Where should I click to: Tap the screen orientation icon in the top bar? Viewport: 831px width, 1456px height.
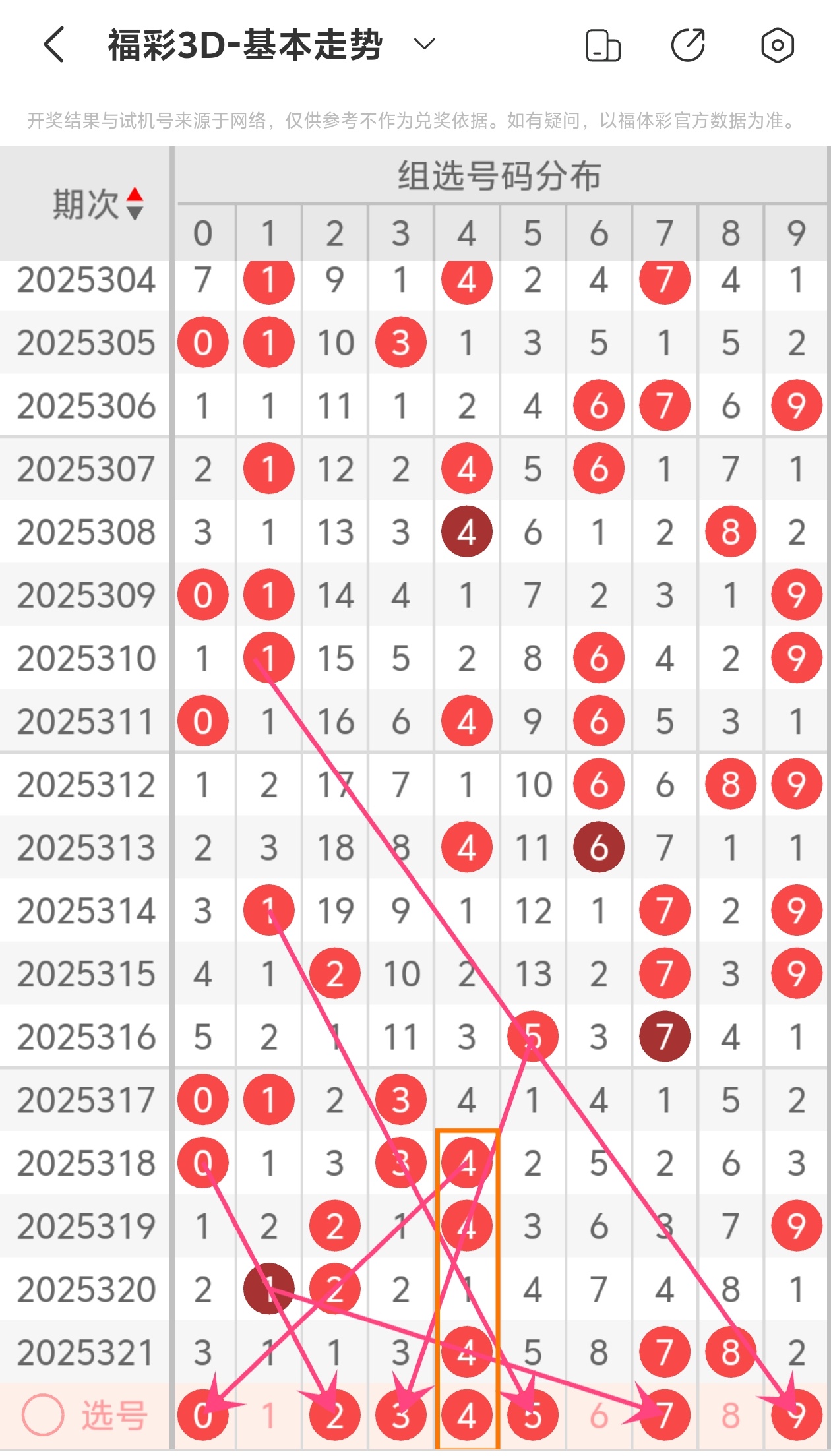(x=603, y=45)
